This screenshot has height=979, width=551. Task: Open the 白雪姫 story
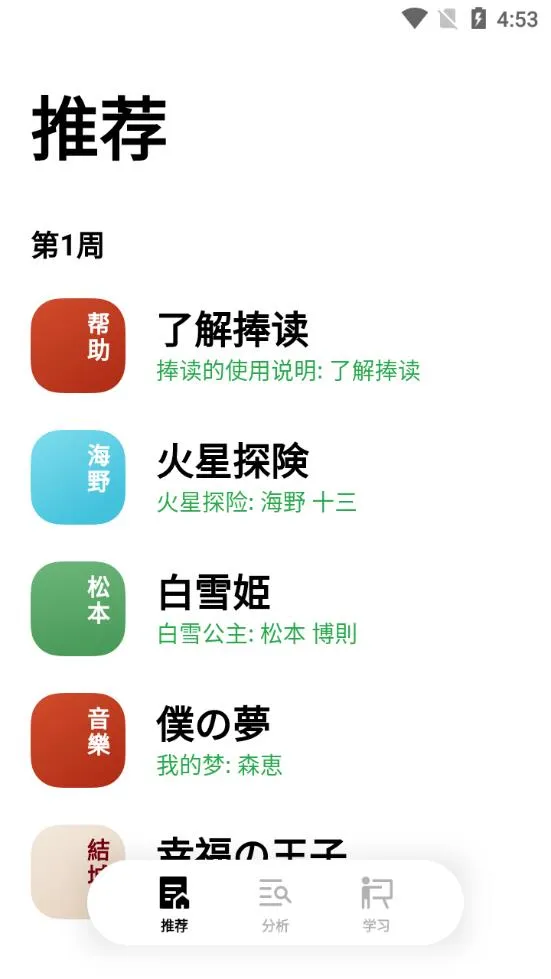(x=275, y=609)
